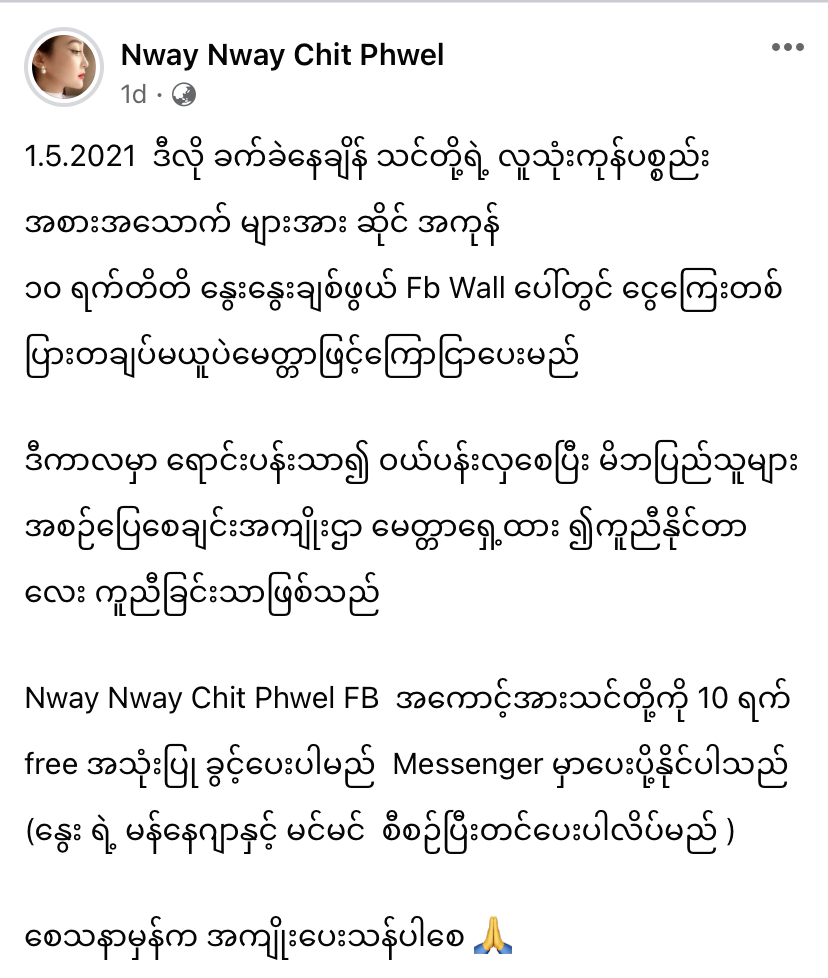828x978 pixels.
Task: Open Nway Nway Chit Phwel's profile picture
Action: pos(63,67)
